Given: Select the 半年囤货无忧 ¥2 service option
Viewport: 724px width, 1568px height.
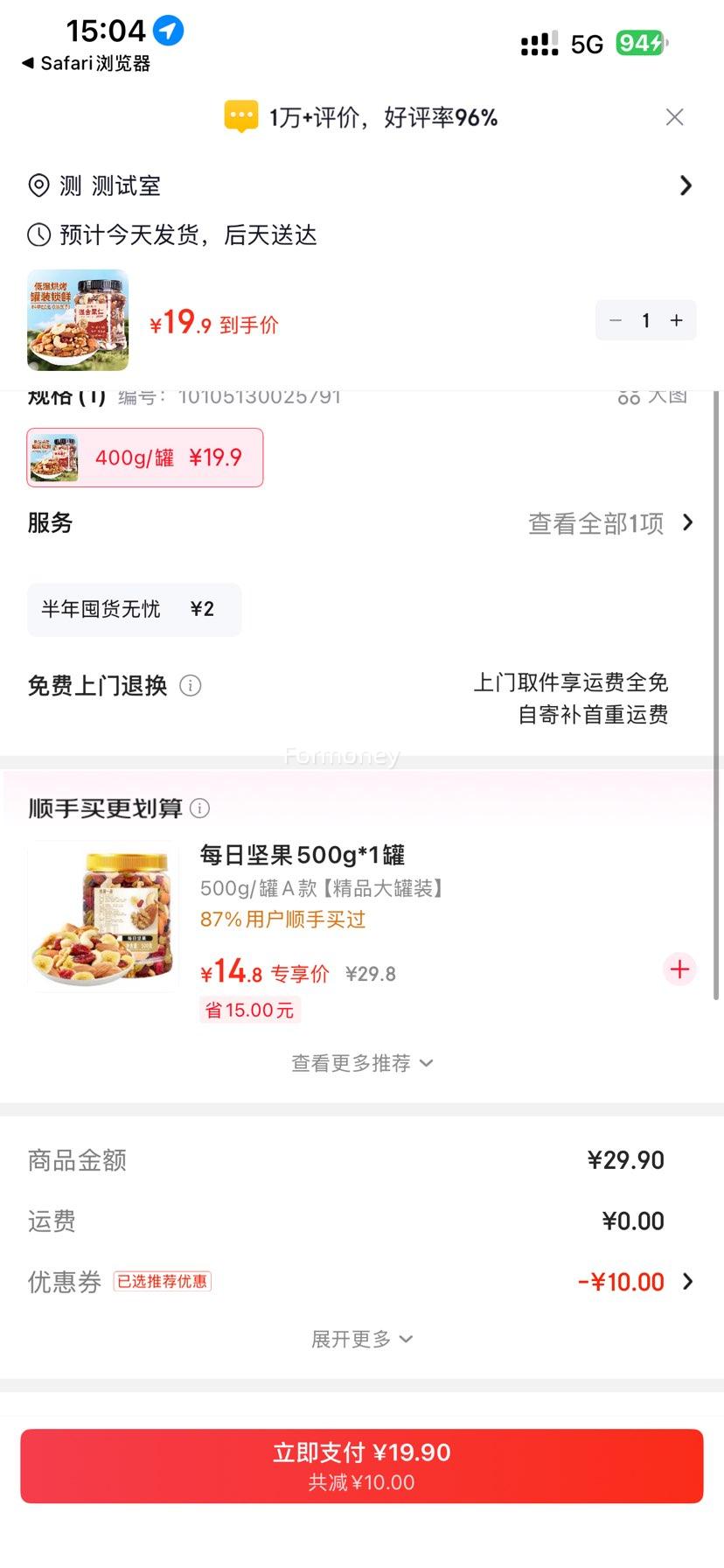Looking at the screenshot, I should 134,609.
